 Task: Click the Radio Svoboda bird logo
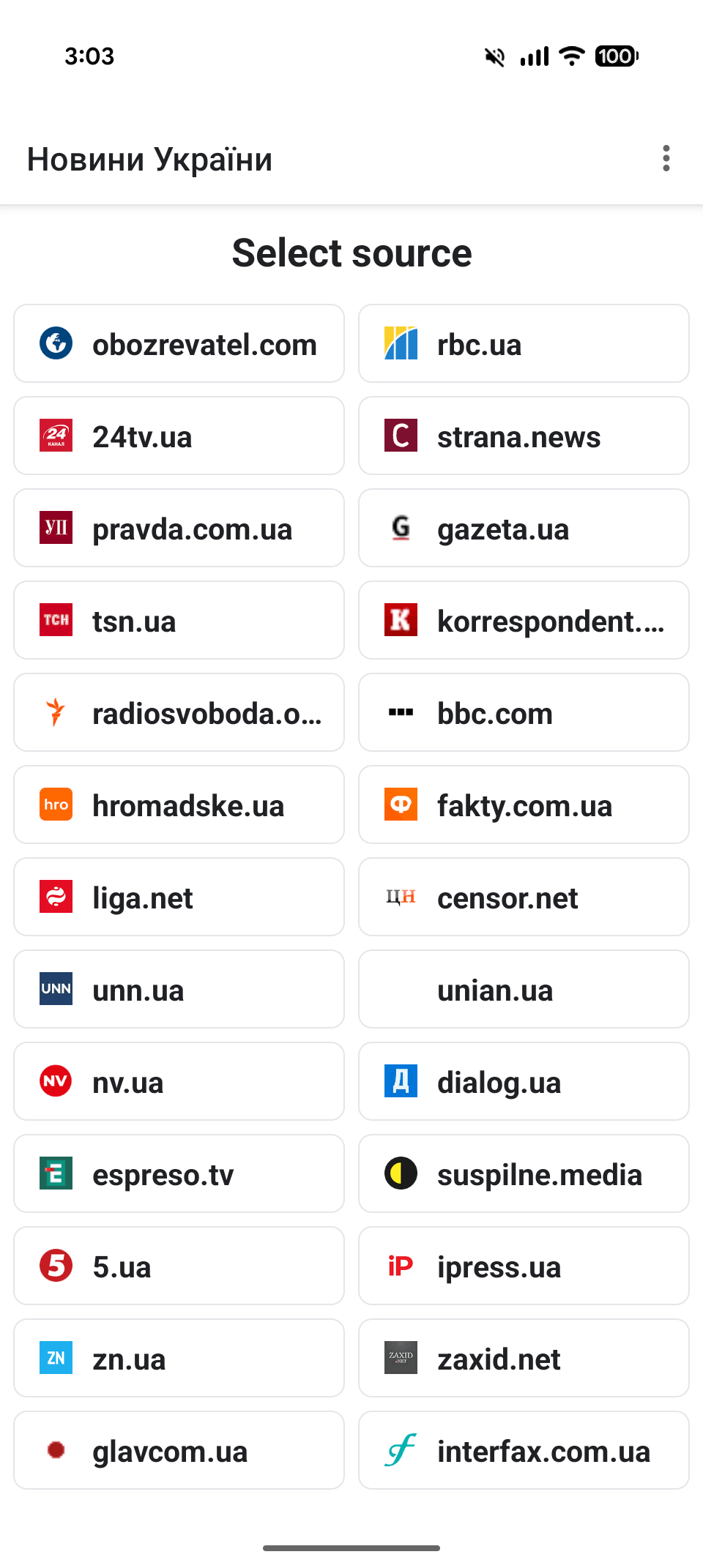(x=55, y=712)
